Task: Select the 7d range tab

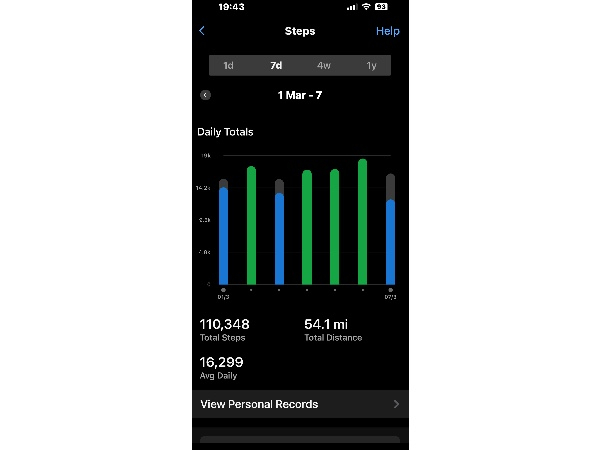Action: click(x=276, y=66)
